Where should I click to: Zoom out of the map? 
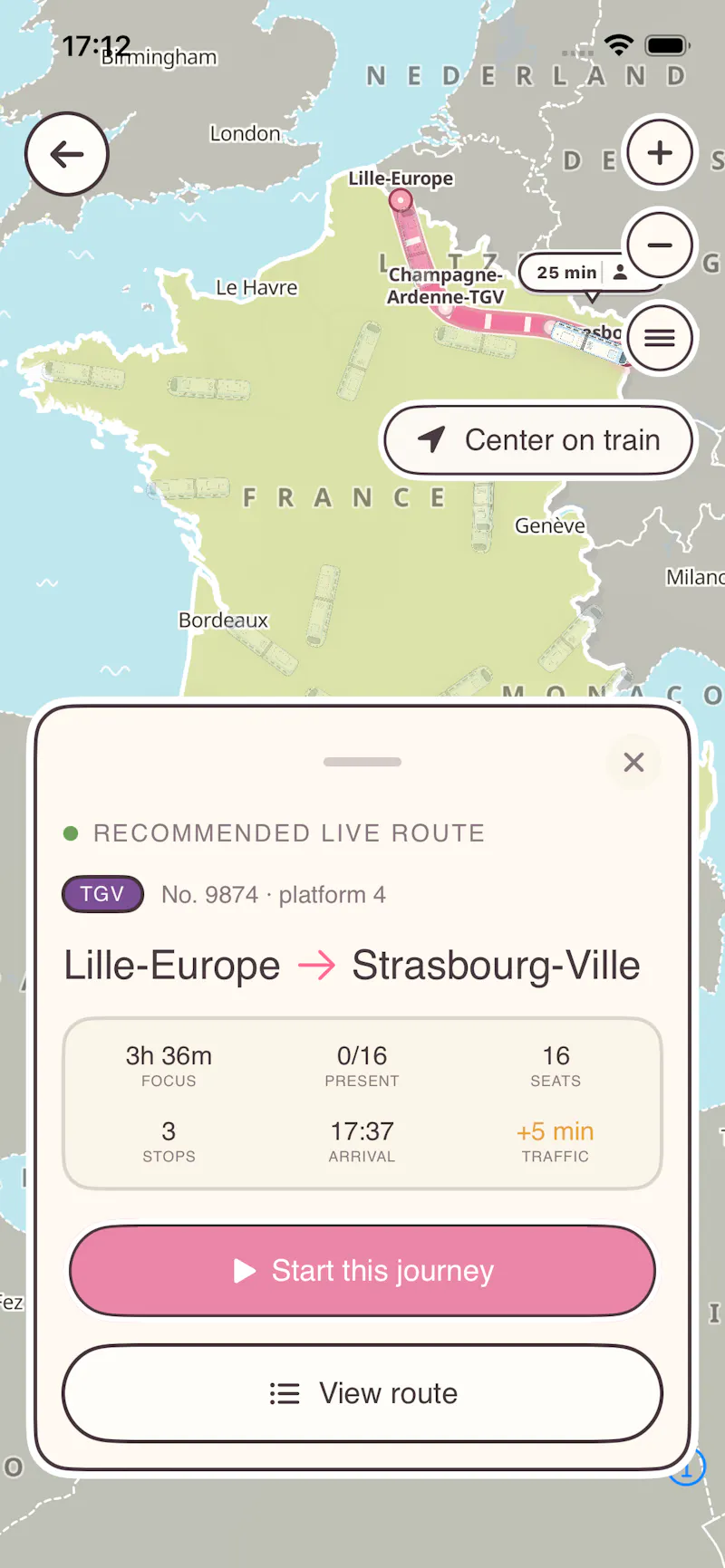point(660,245)
